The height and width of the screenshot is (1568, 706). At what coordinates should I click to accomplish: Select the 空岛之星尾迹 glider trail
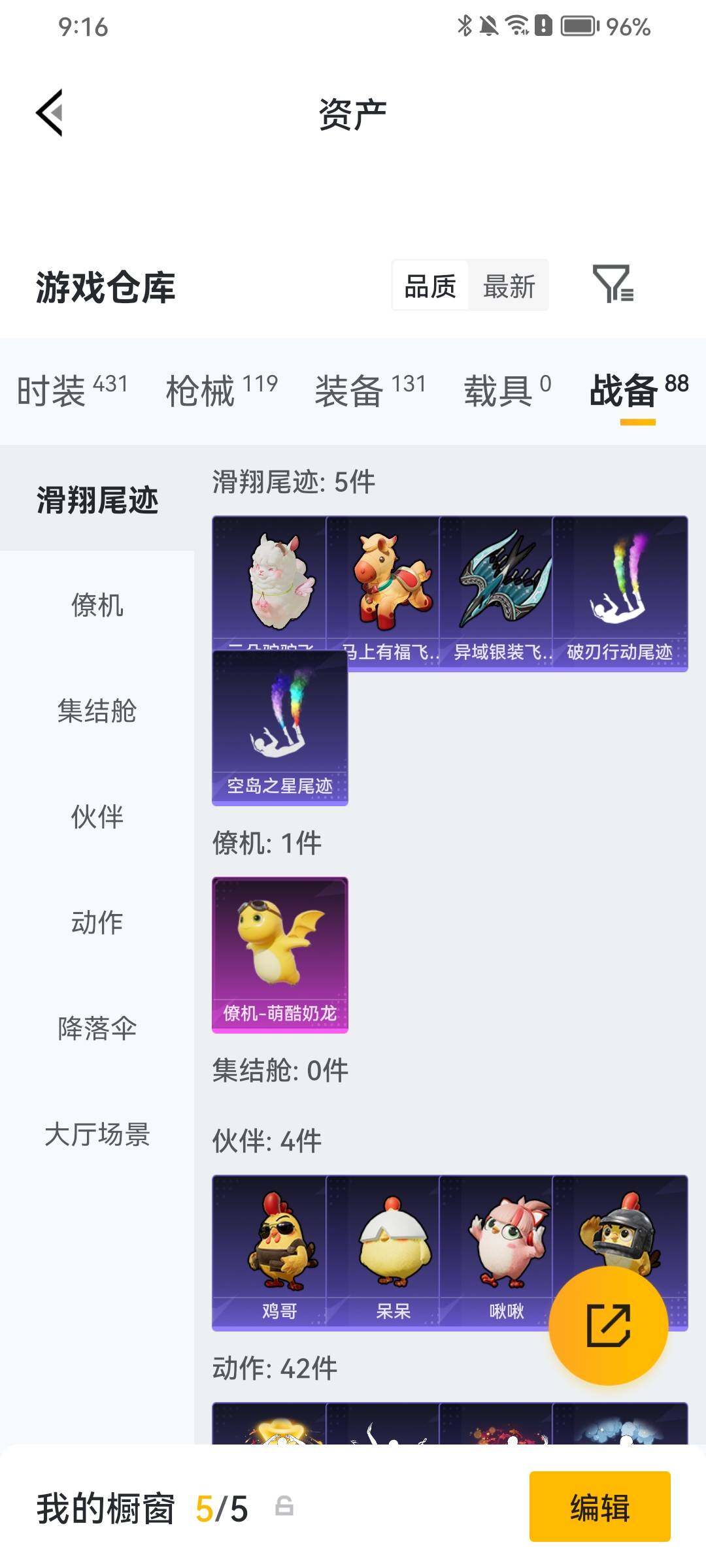click(x=280, y=728)
